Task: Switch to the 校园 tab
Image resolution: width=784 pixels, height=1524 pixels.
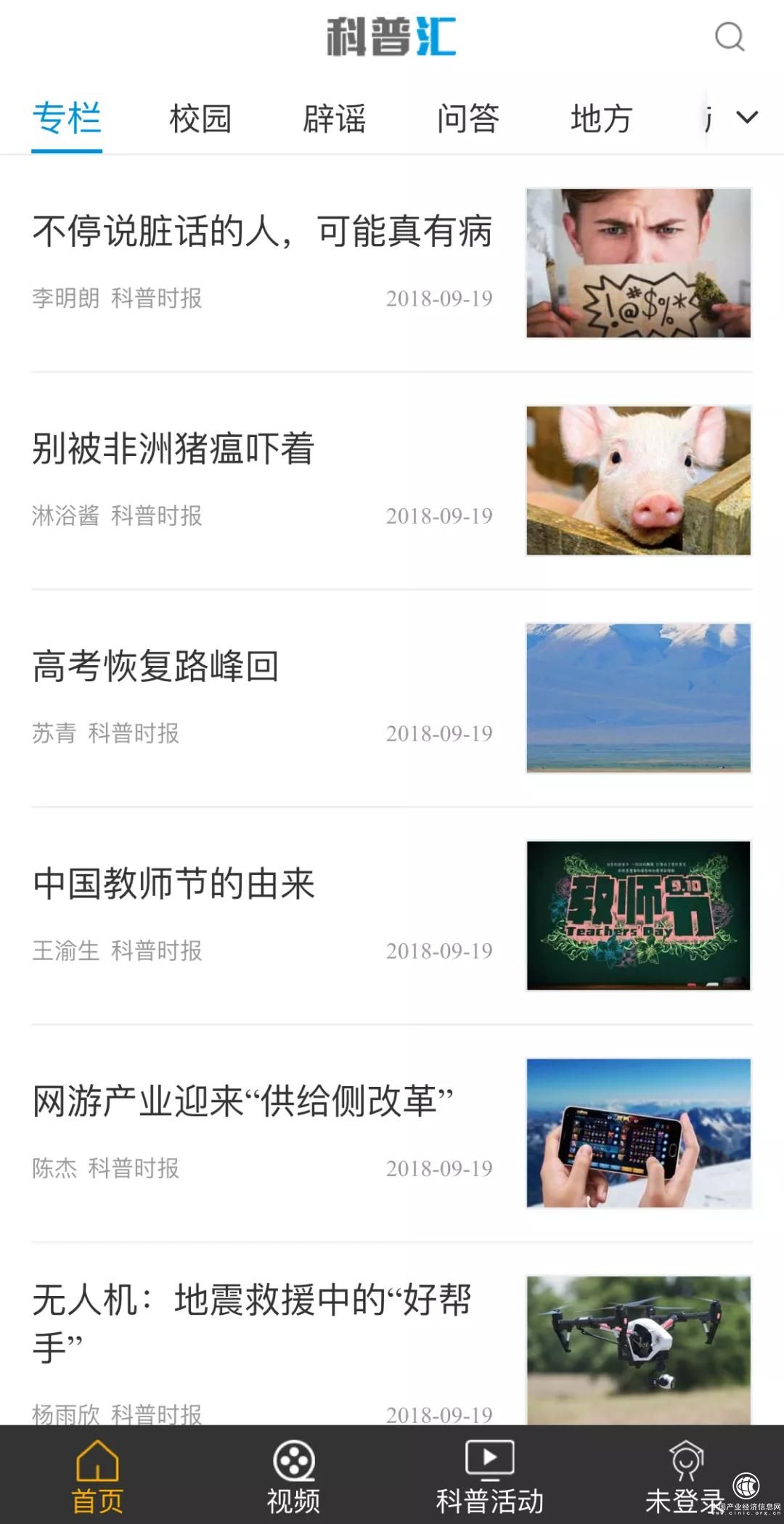Action: [200, 118]
